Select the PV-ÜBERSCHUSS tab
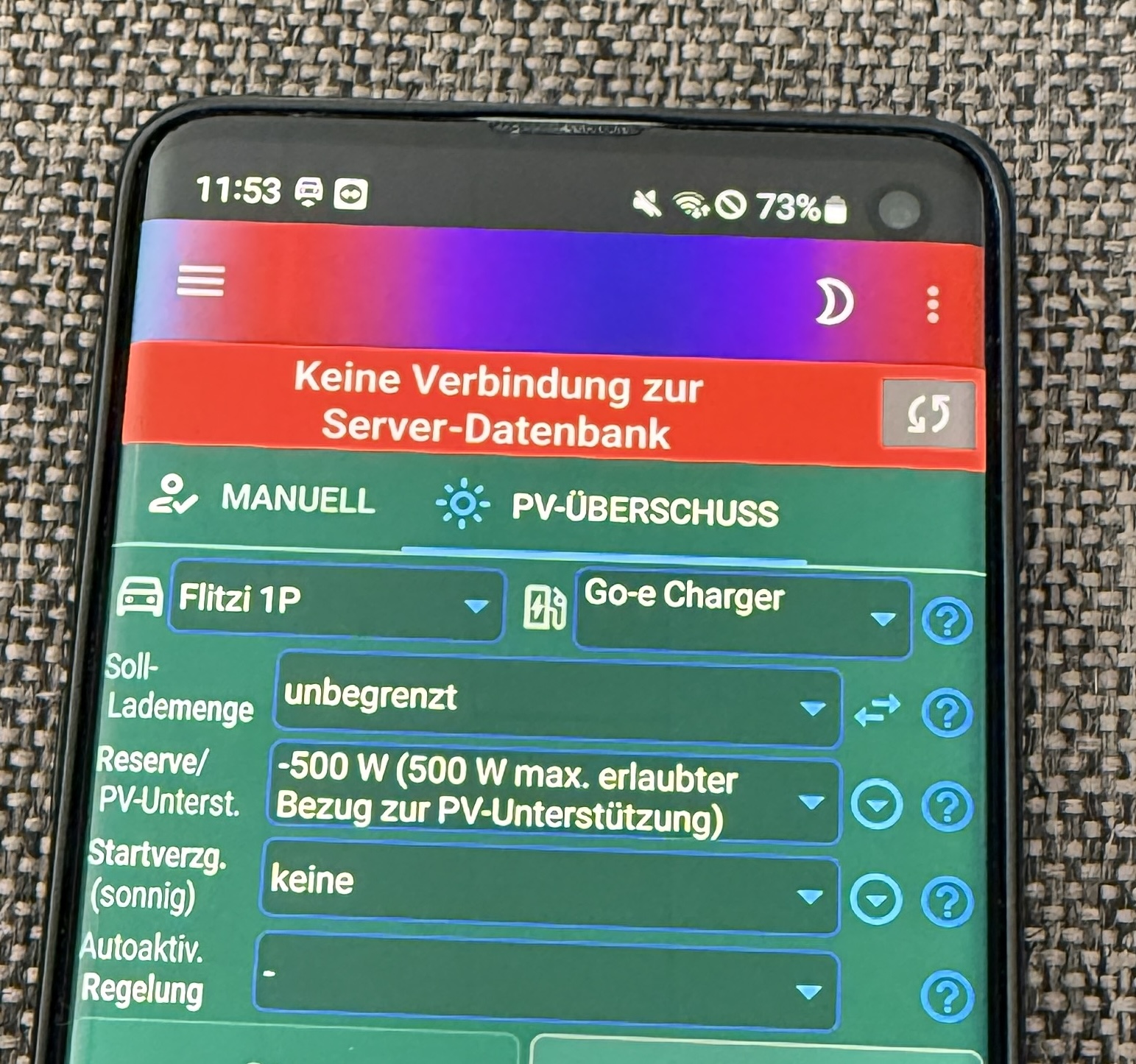Image resolution: width=1136 pixels, height=1064 pixels. (608, 508)
